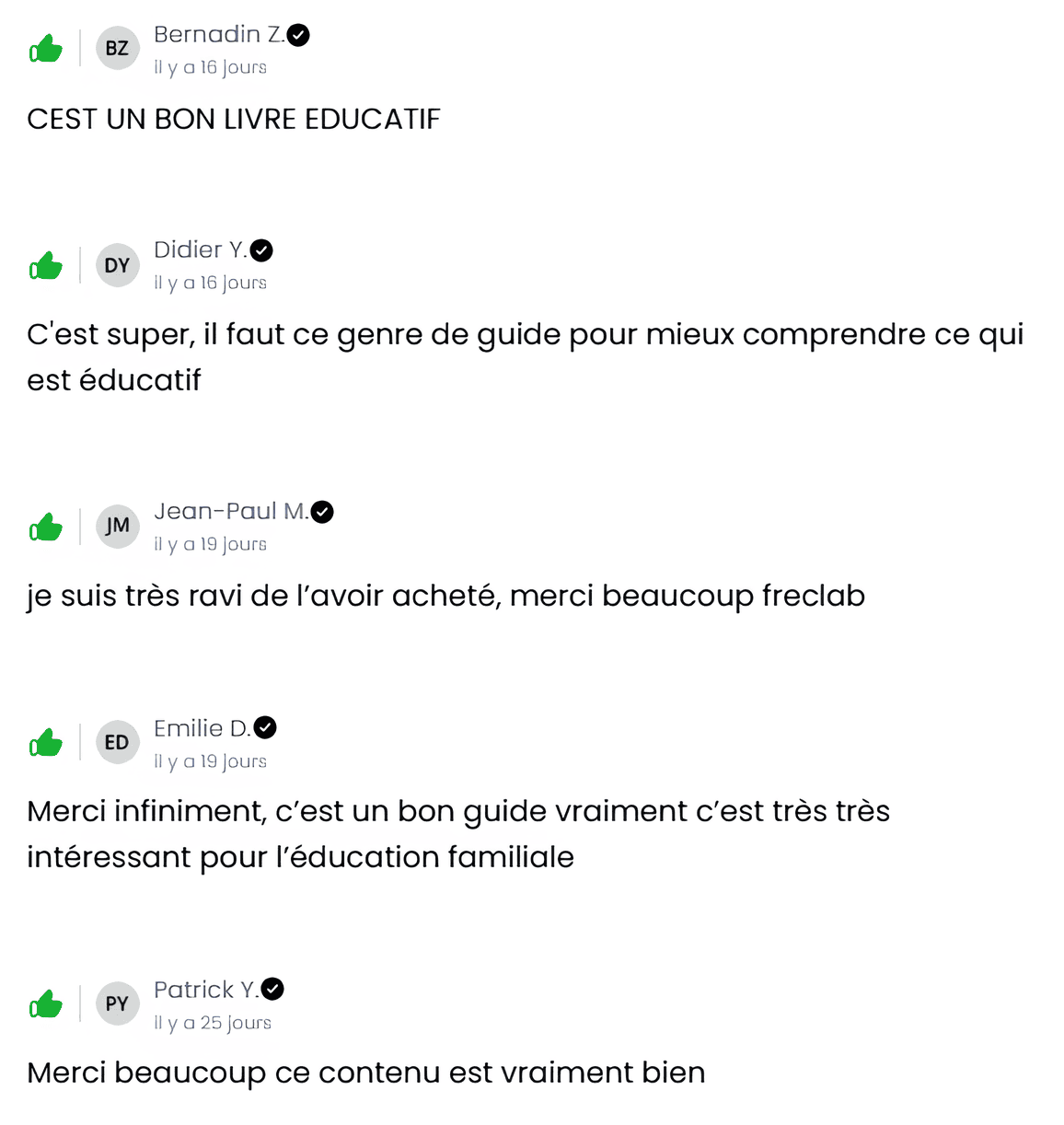This screenshot has height=1125, width=1064.
Task: Select the verified badge on Emilie D.'s name
Action: (x=266, y=727)
